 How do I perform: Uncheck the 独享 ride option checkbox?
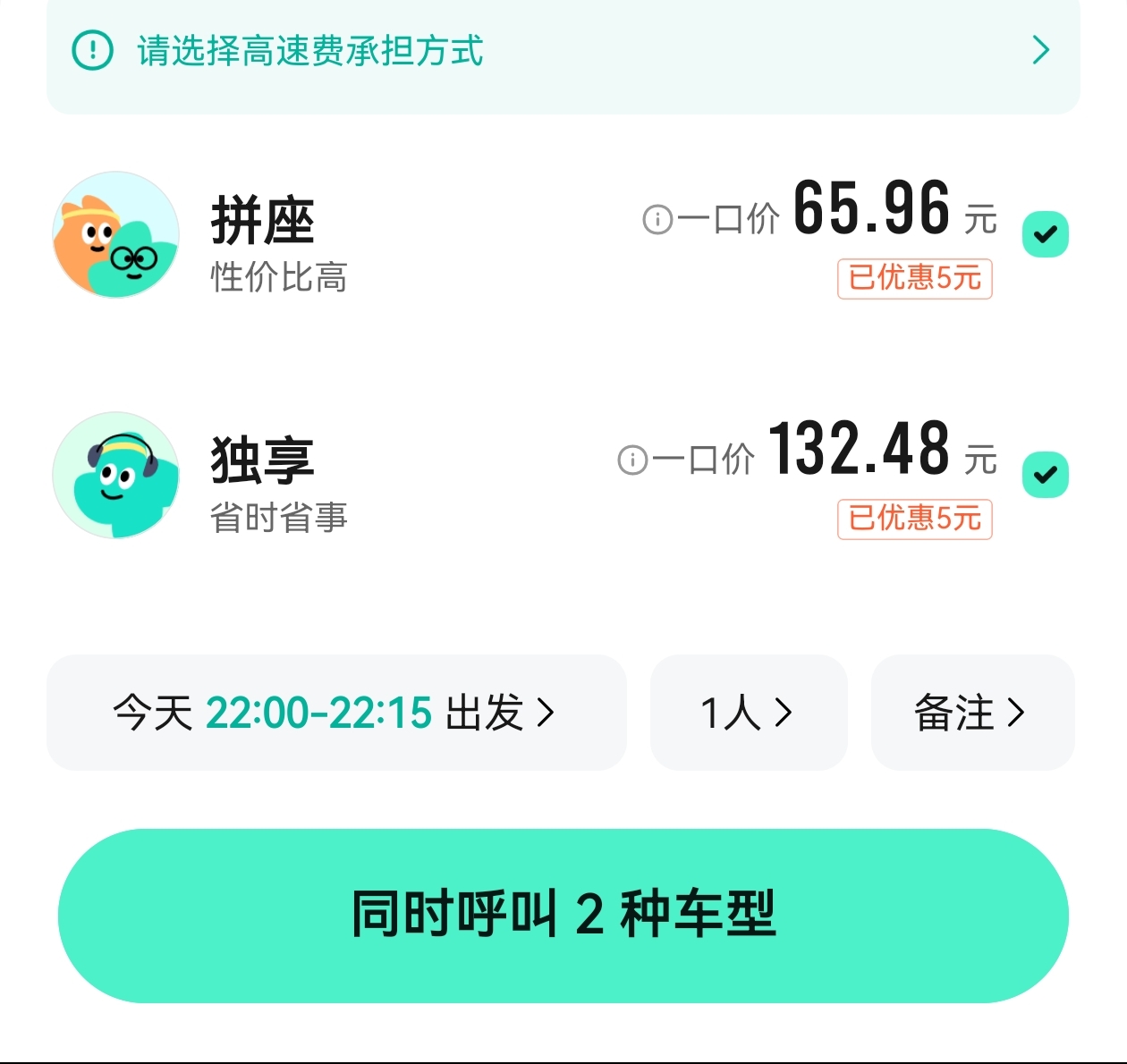(x=1045, y=475)
